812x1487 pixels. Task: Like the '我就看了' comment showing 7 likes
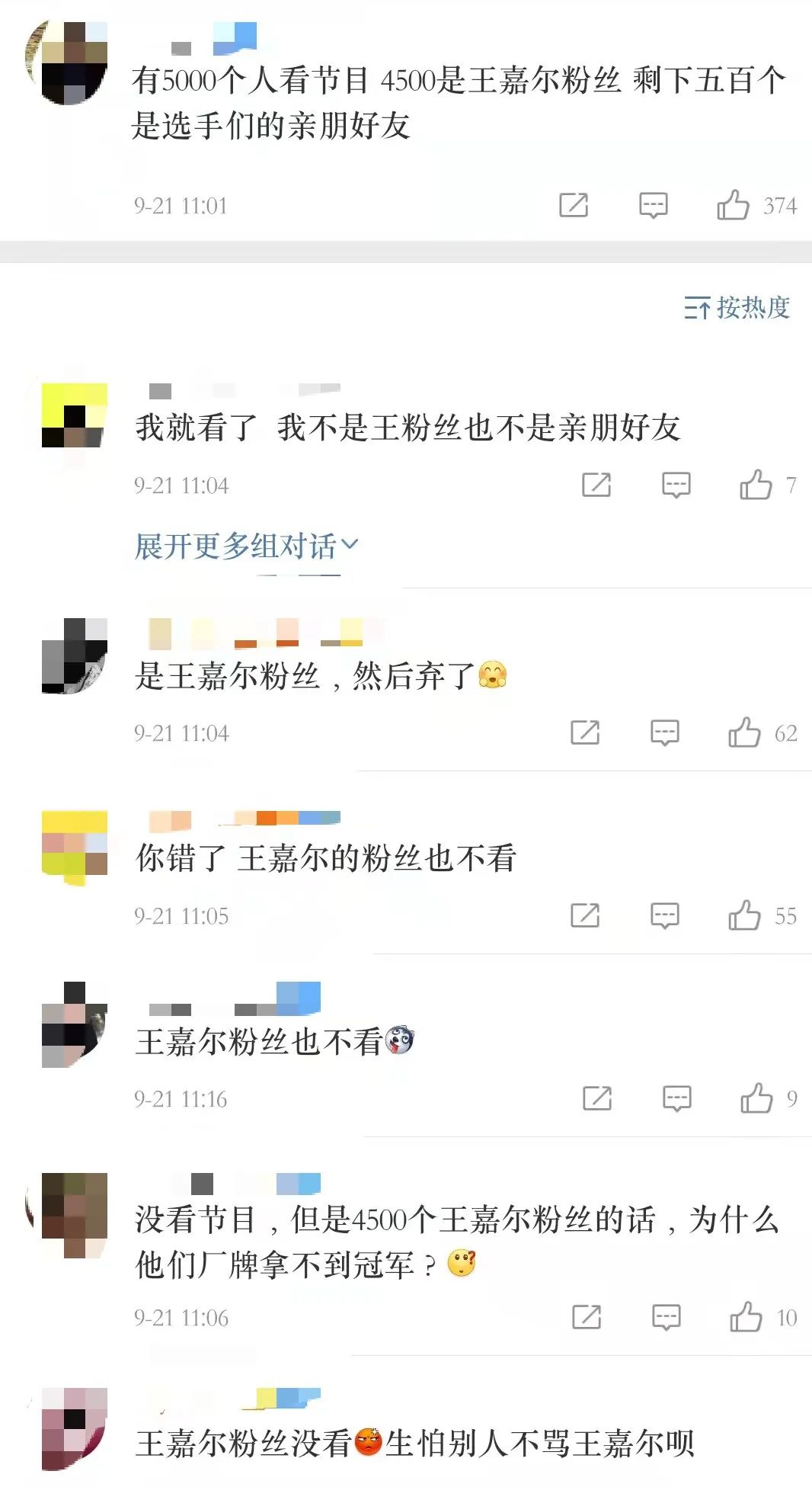[757, 486]
